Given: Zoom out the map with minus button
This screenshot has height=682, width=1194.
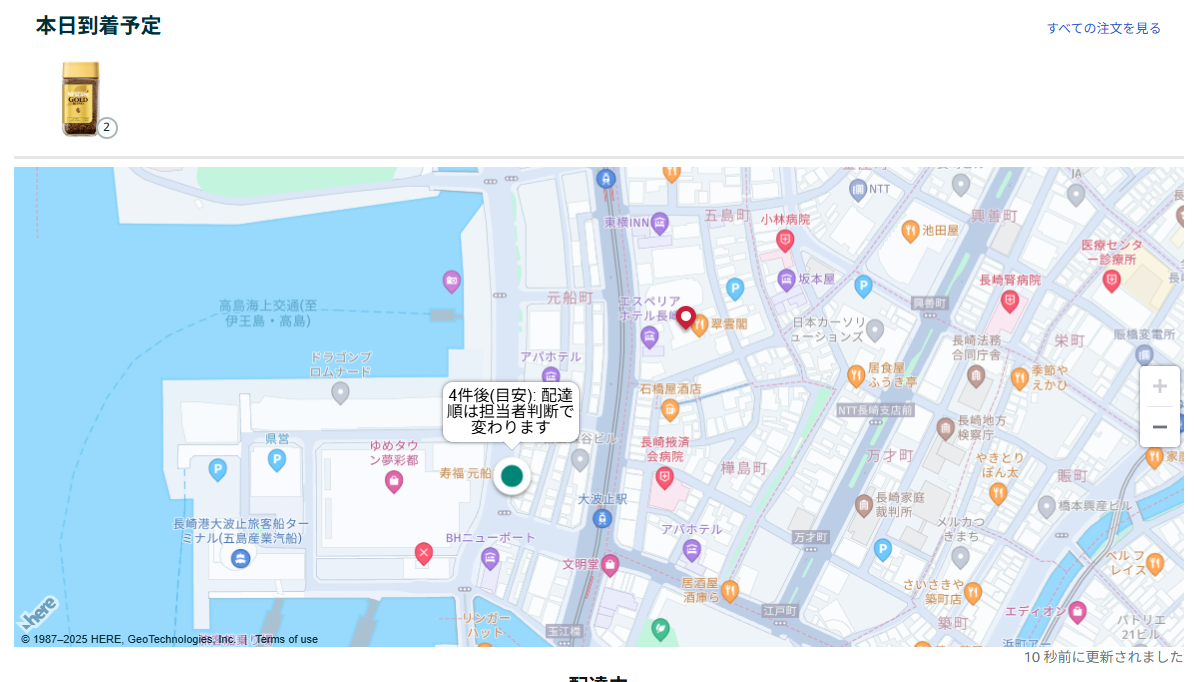Looking at the screenshot, I should click(1159, 427).
